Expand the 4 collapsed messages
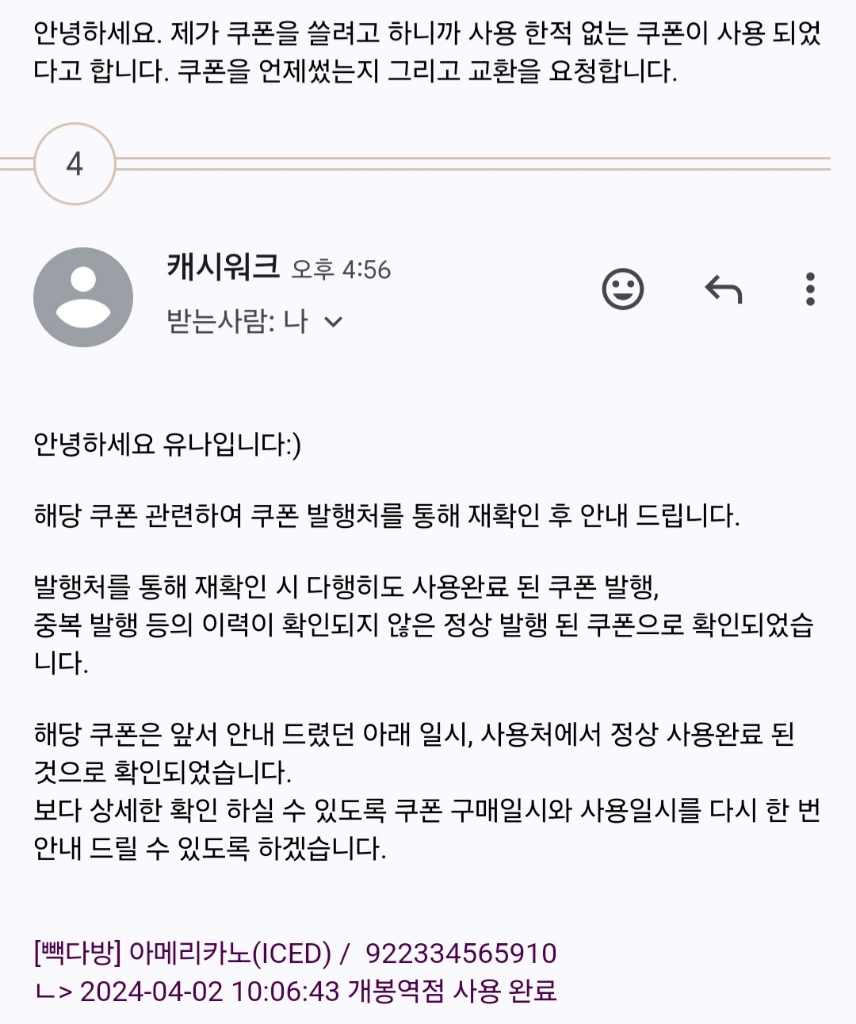 coord(75,164)
